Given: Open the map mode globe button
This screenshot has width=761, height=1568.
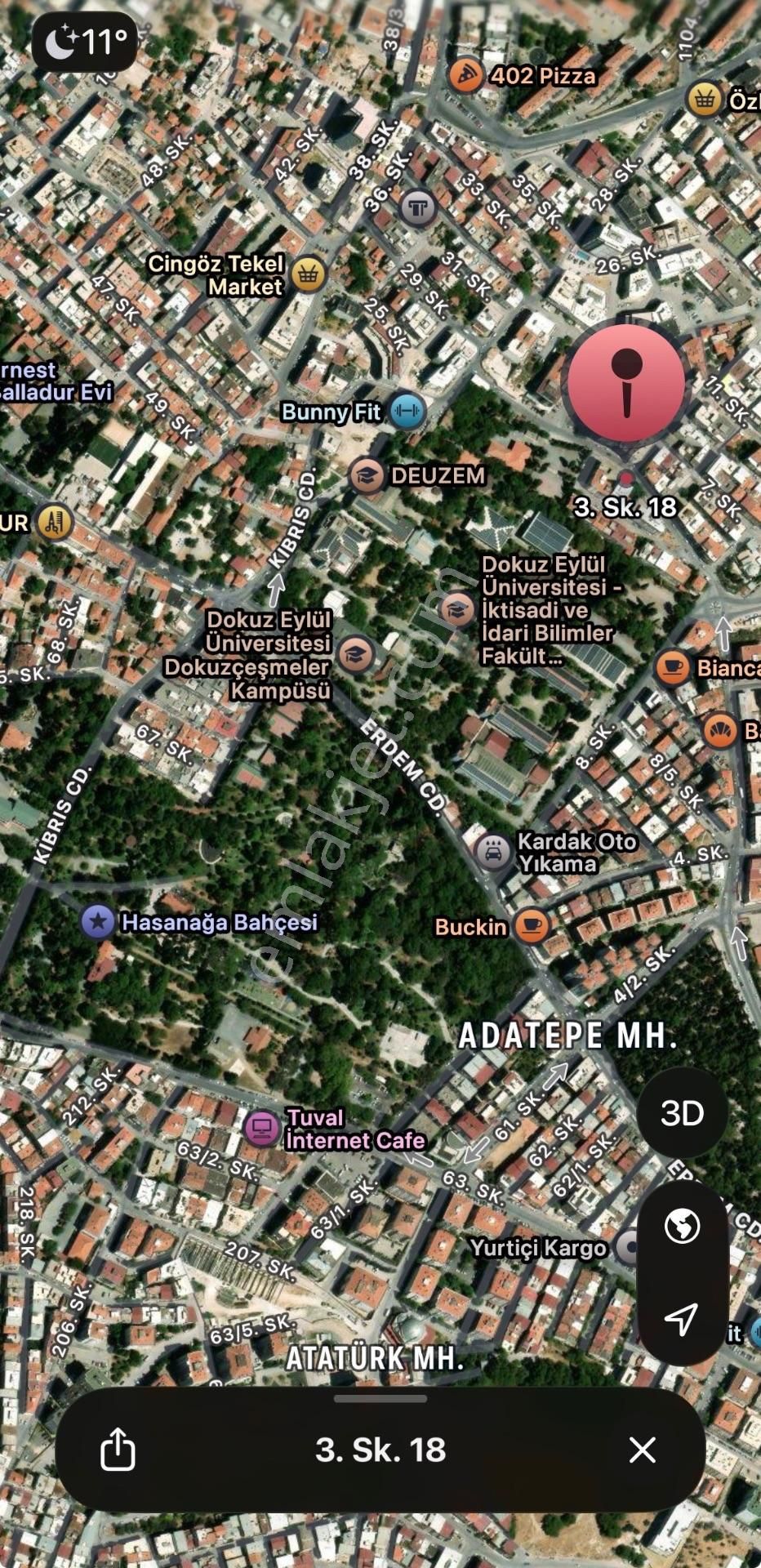Looking at the screenshot, I should point(682,1226).
